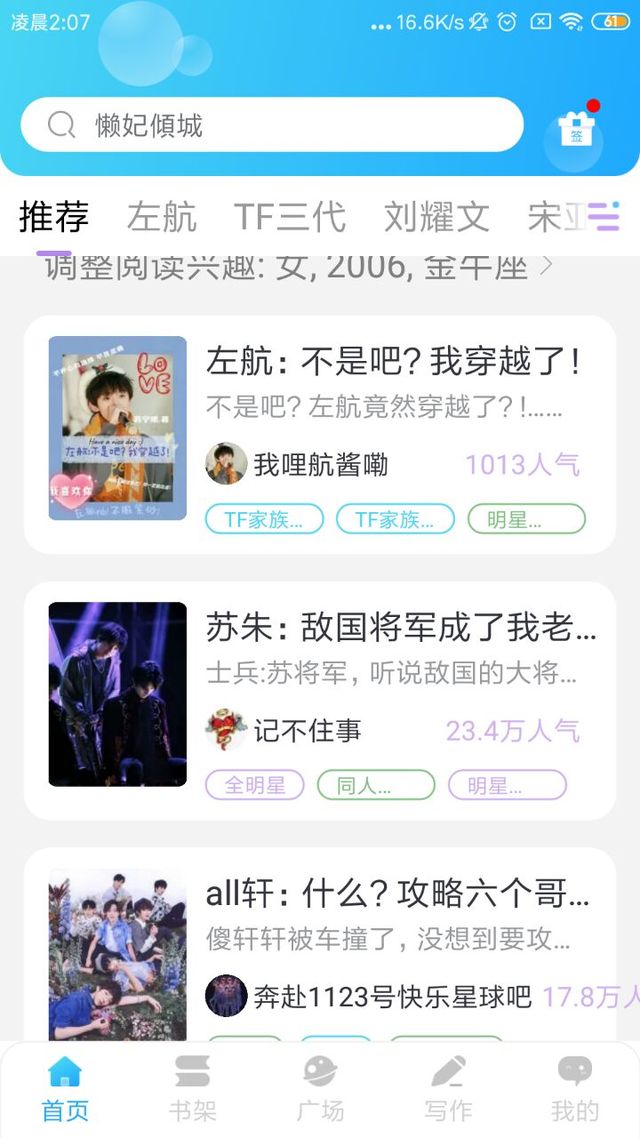
Task: View author 记不住事's profile
Action: click(307, 731)
